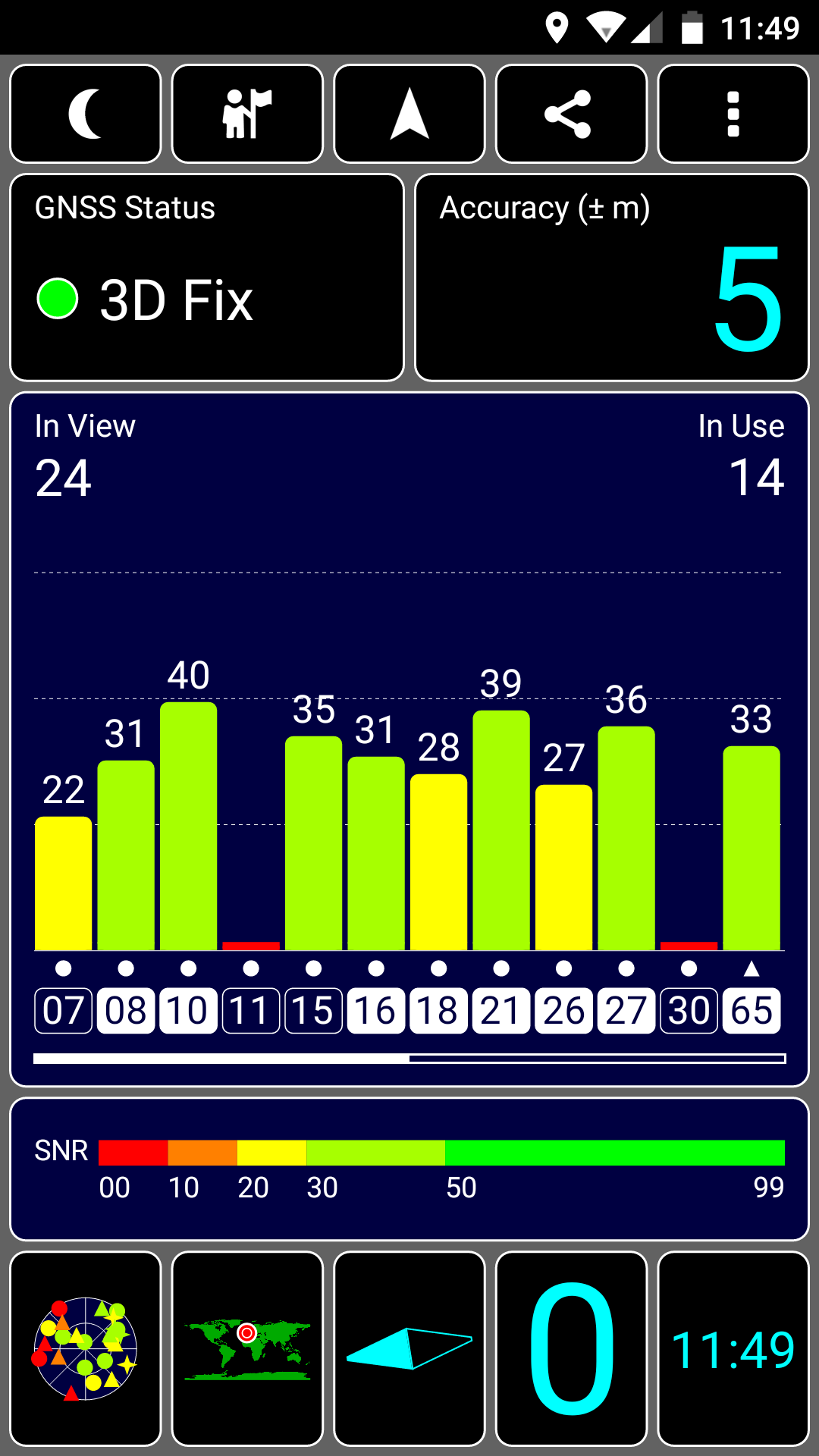This screenshot has width=819, height=1456.
Task: Open the time tile showing 11:49
Action: (733, 1349)
